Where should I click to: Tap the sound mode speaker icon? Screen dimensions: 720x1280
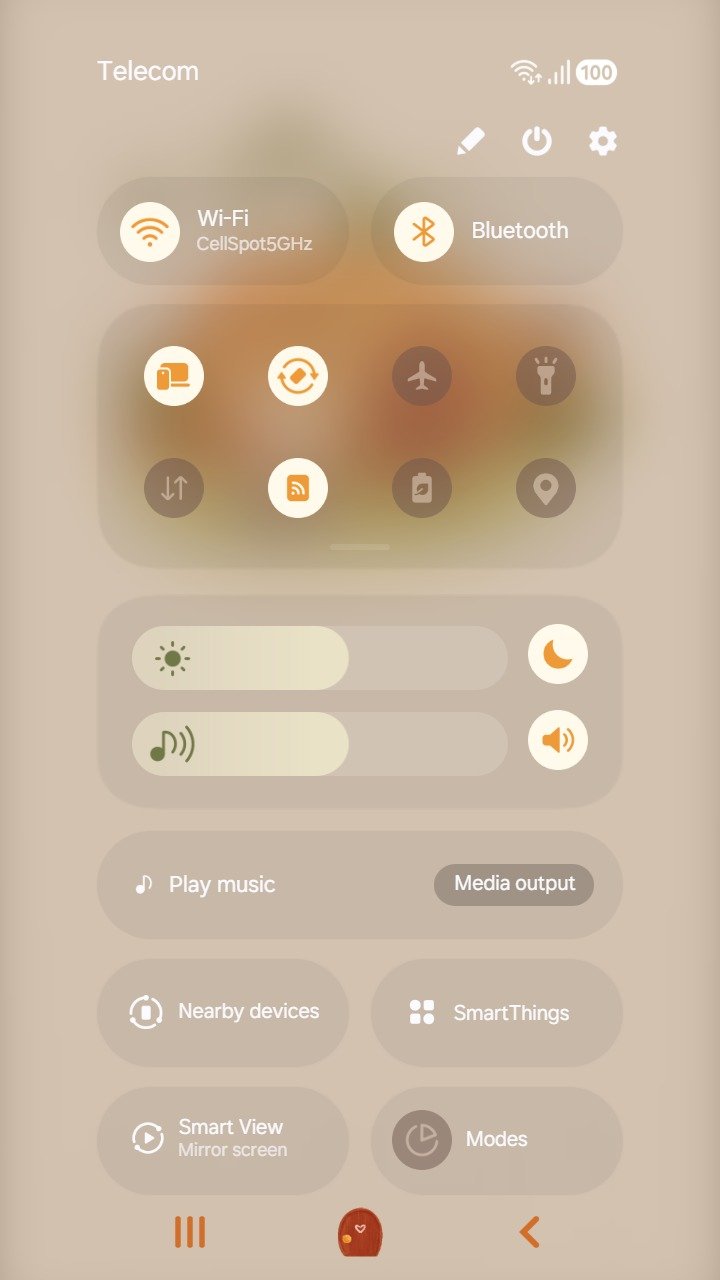(558, 740)
